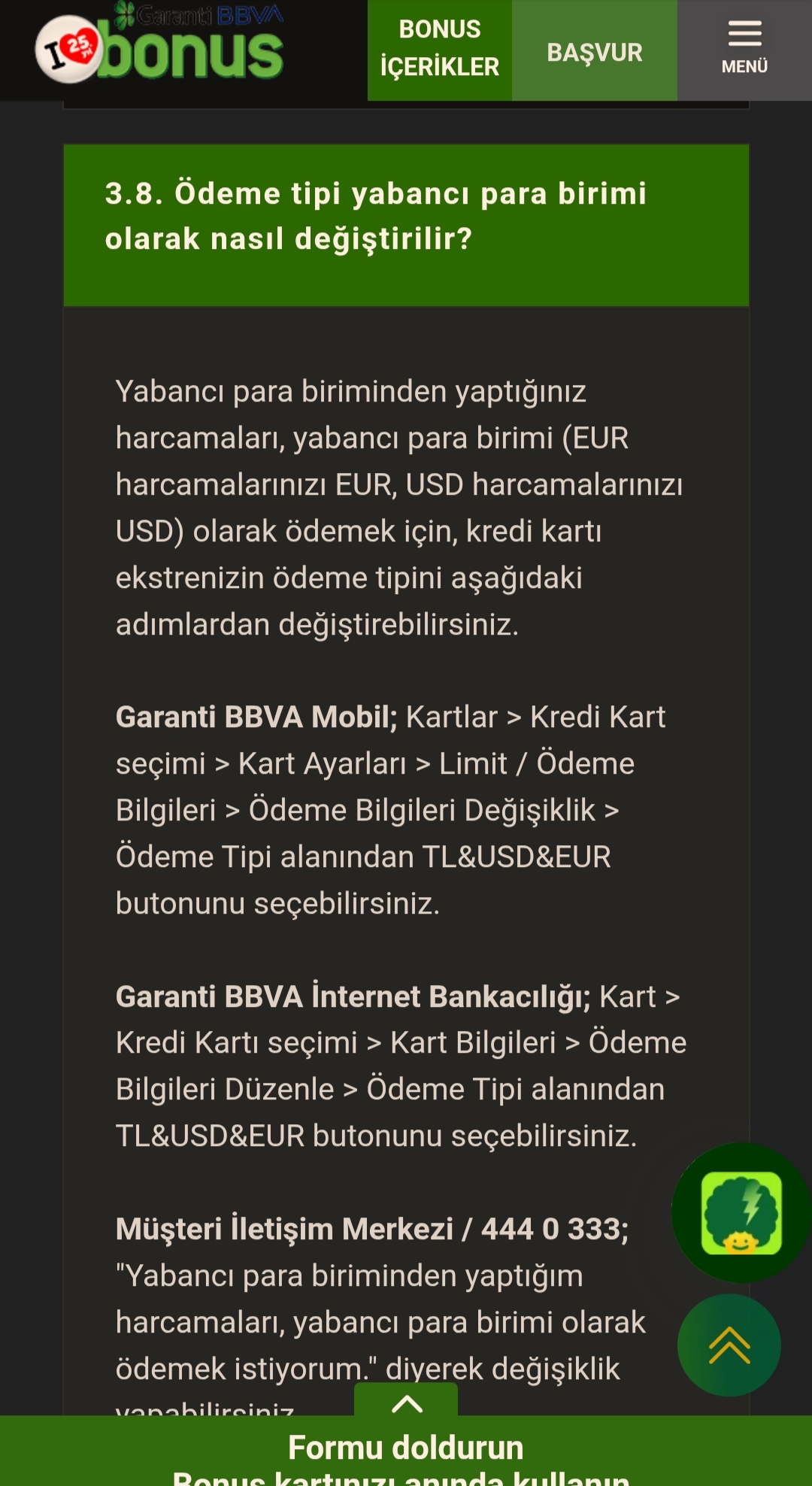Open the Bonus logo home link

159,45
